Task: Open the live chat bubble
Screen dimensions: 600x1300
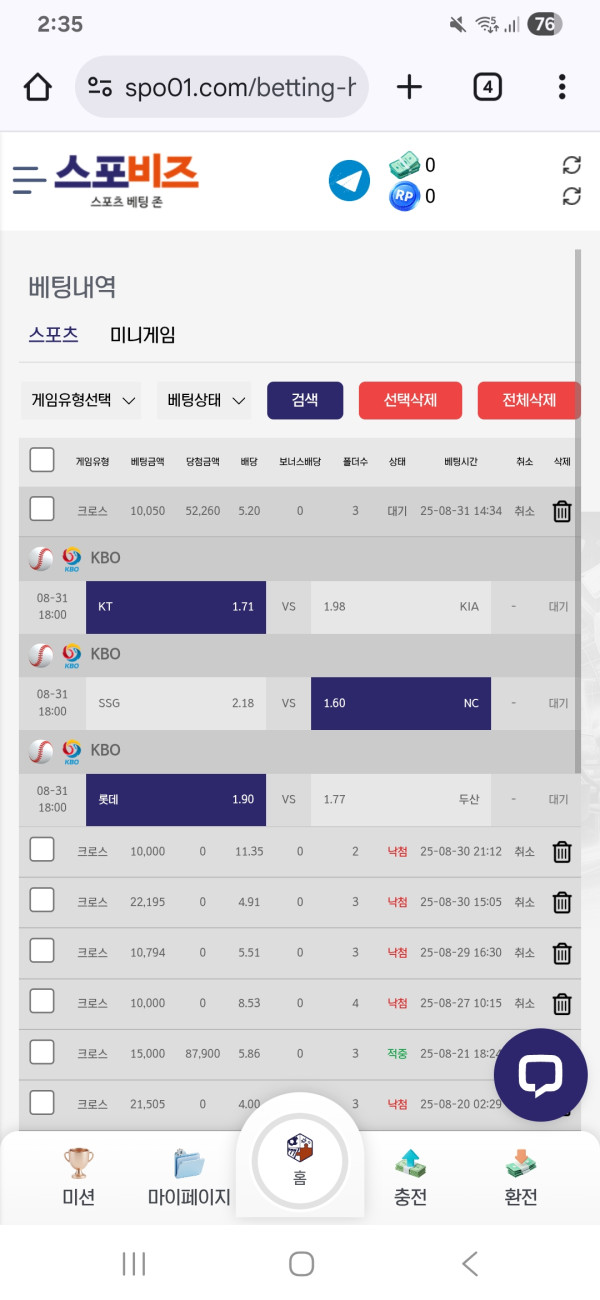Action: click(x=540, y=1074)
